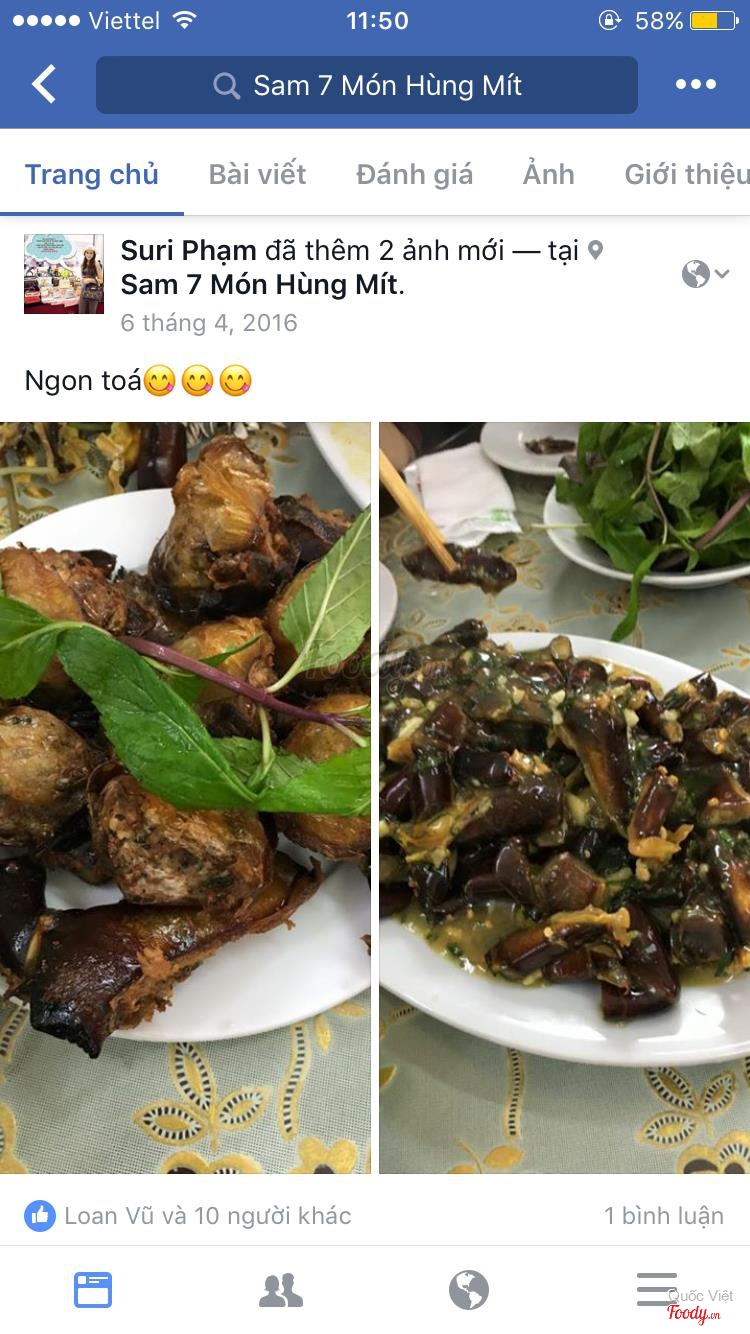
Task: Select the Trang chủ tab
Action: (x=92, y=174)
